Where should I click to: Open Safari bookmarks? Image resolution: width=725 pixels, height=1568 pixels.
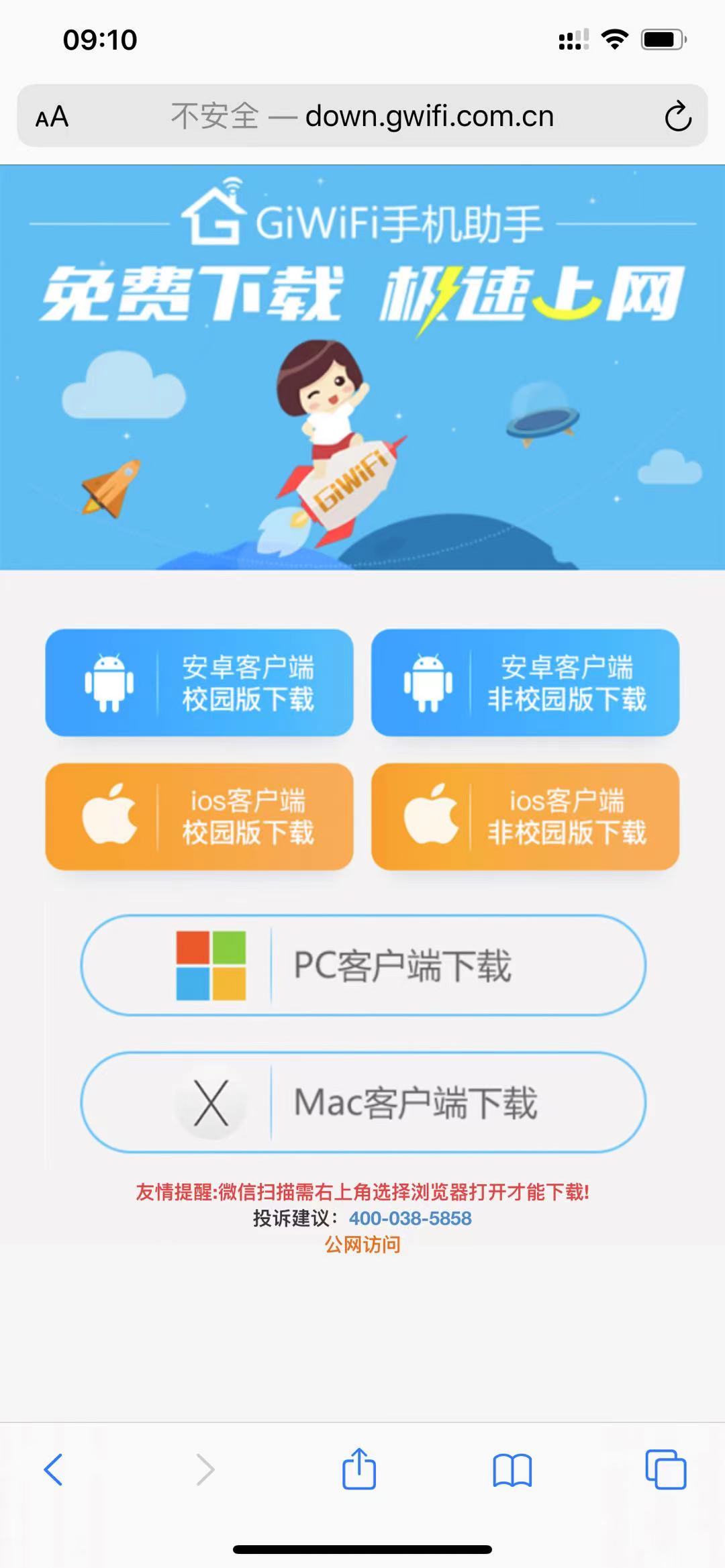tap(512, 1469)
